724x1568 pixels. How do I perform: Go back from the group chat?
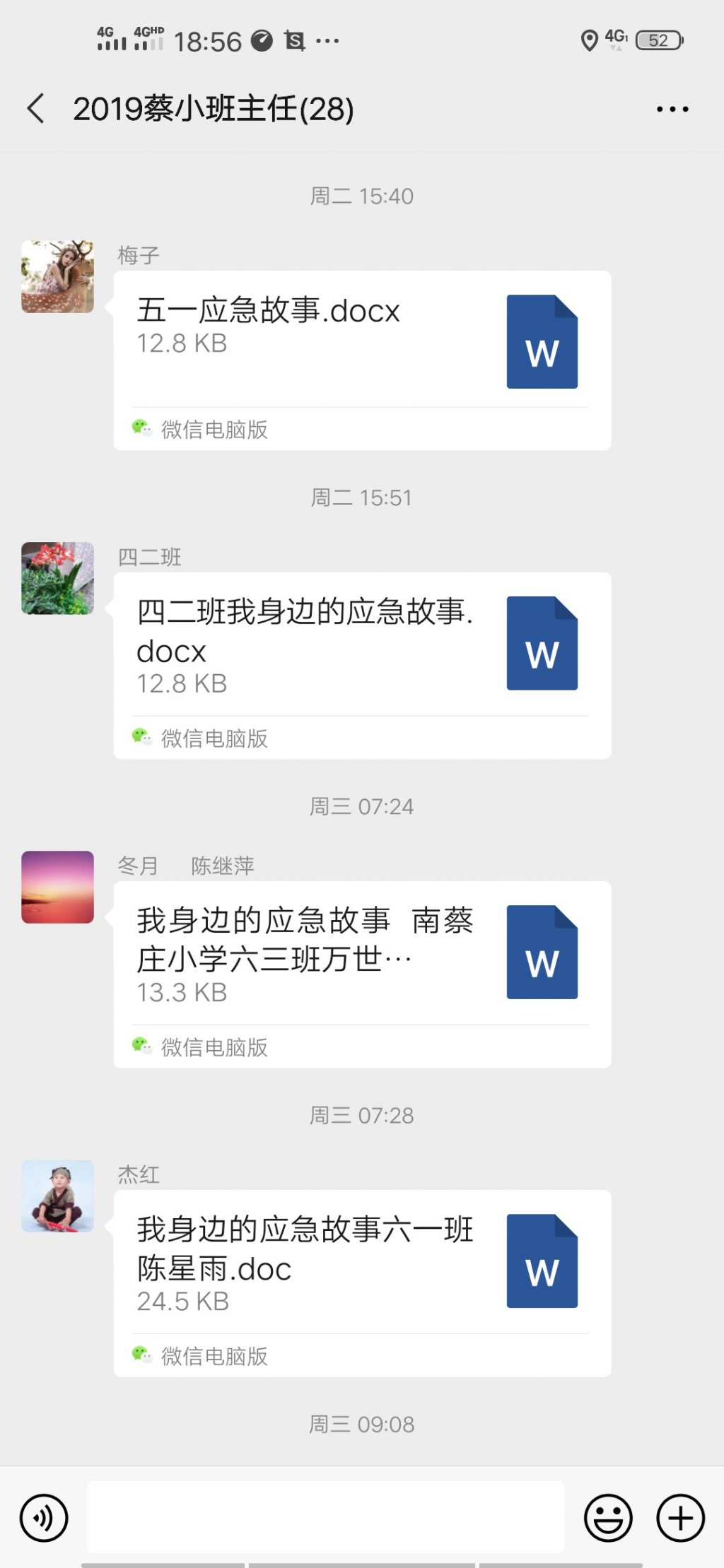(35, 109)
